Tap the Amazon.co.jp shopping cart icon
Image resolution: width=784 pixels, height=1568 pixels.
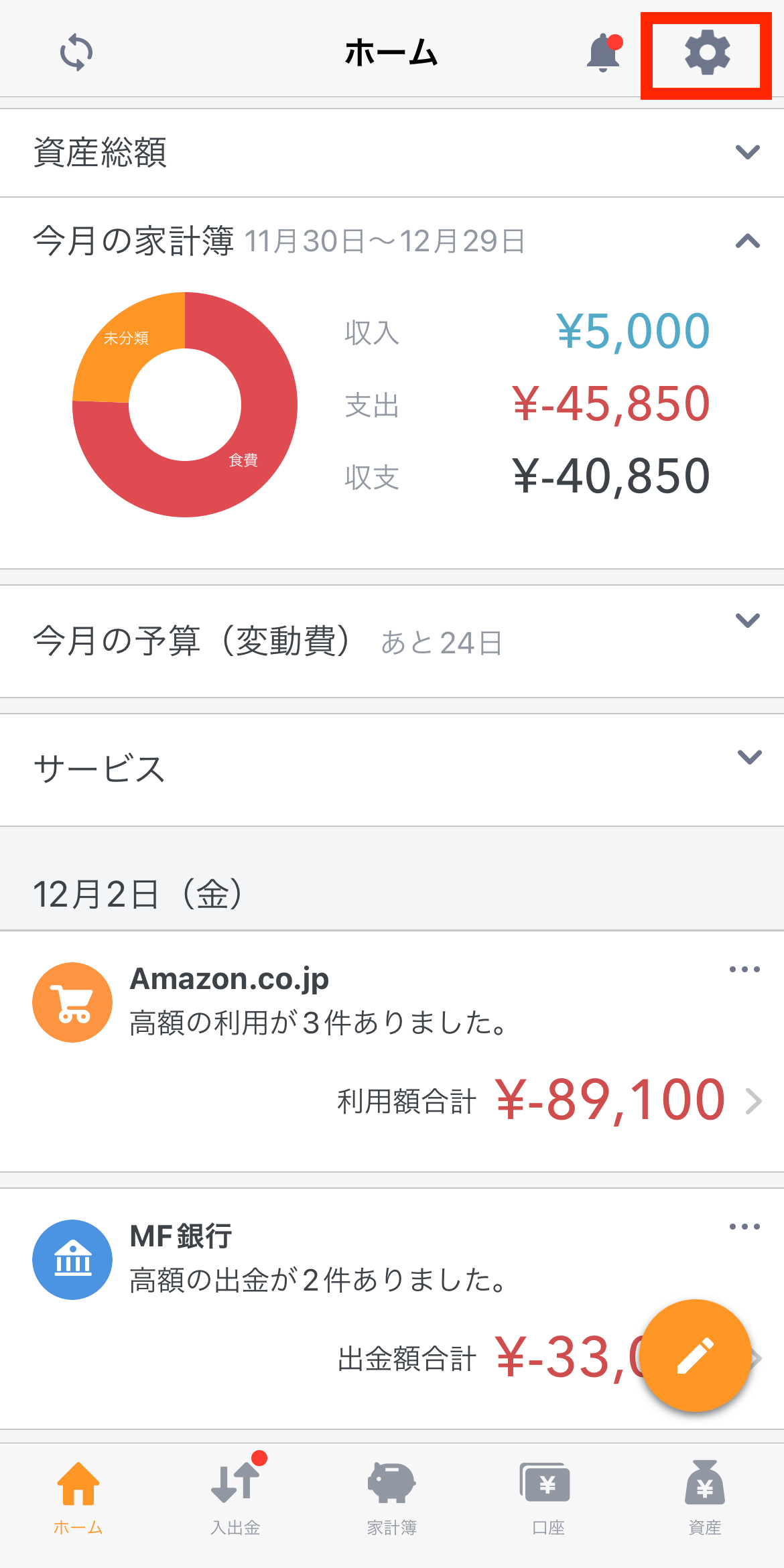[72, 1001]
